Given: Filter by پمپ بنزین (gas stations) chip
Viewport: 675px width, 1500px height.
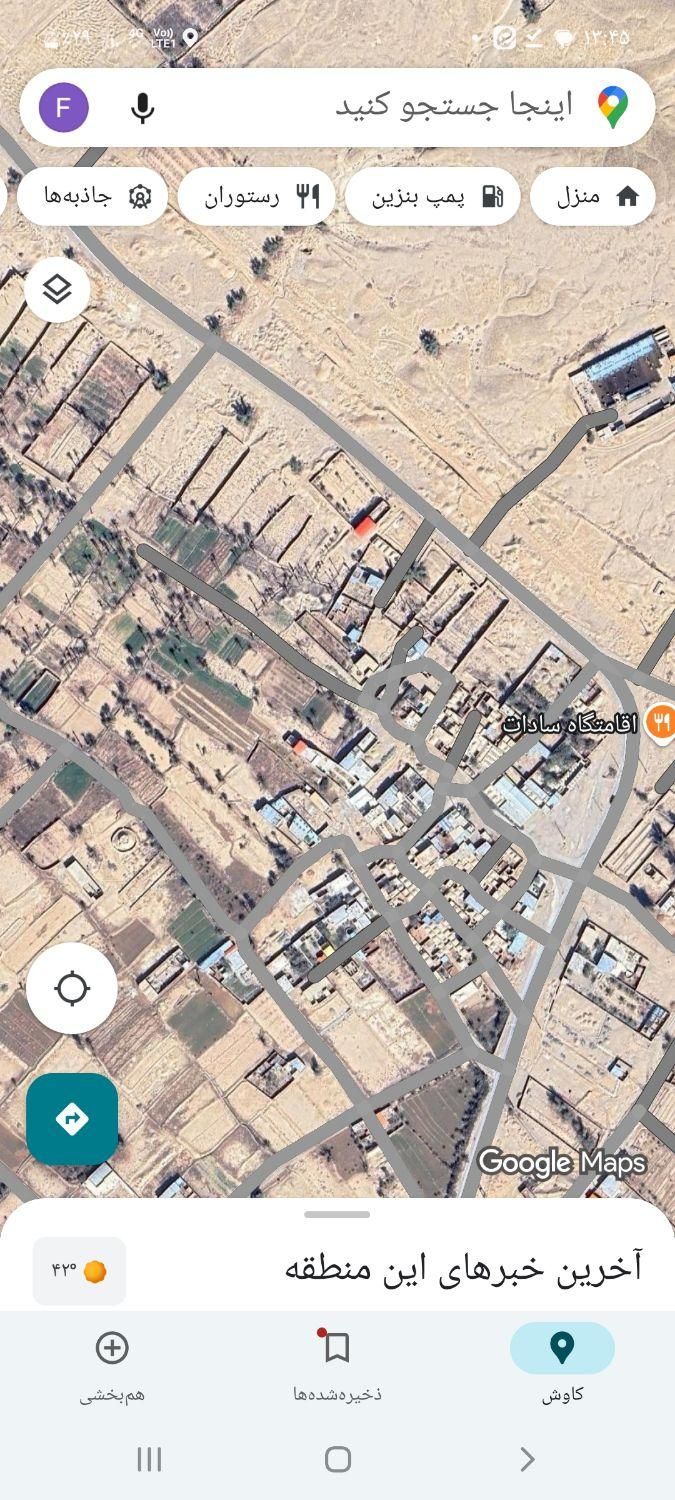Looking at the screenshot, I should (x=433, y=196).
